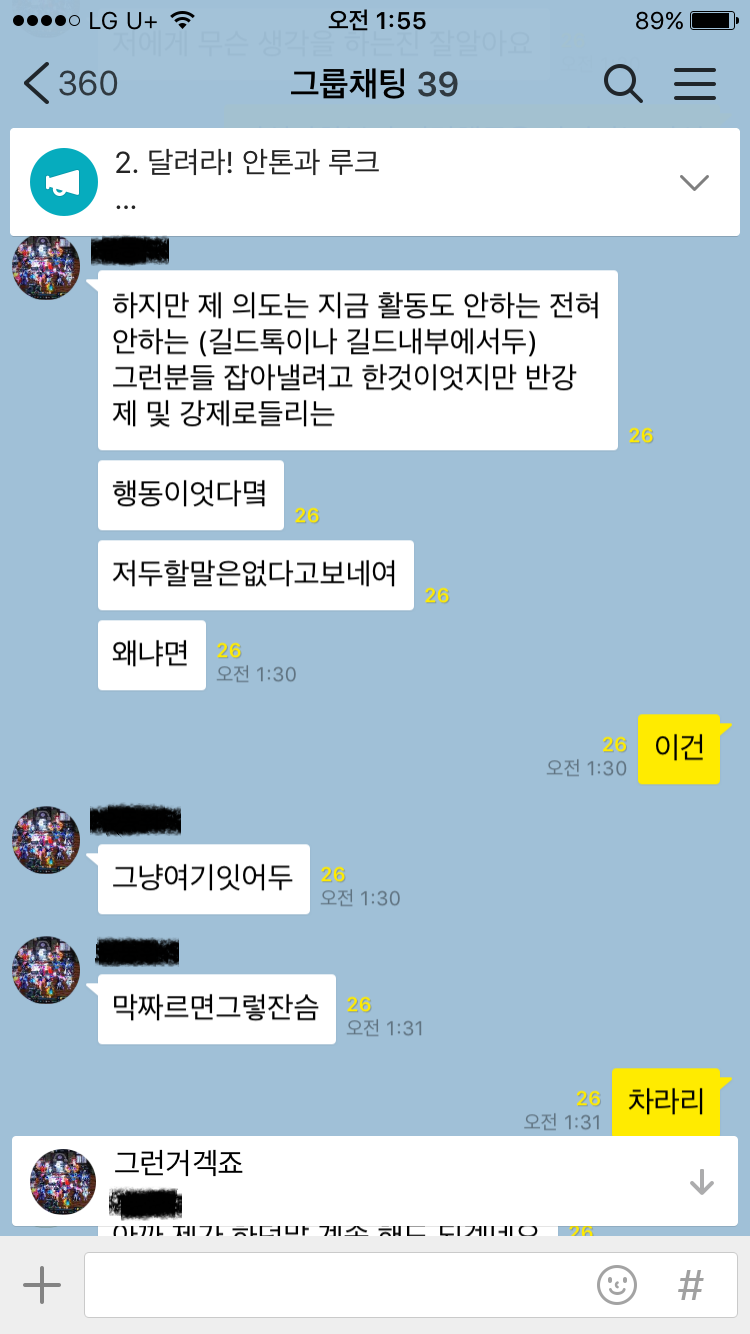Jump to newest message '그런거겍죠'

[x=375, y=1181]
